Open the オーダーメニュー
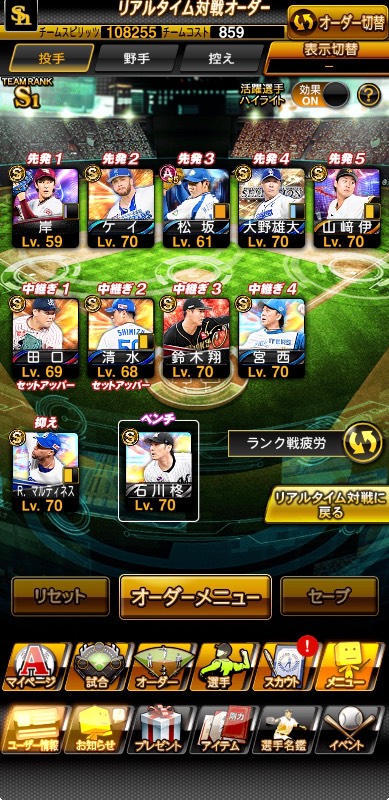Viewport: 389px width, 800px height. click(x=195, y=597)
